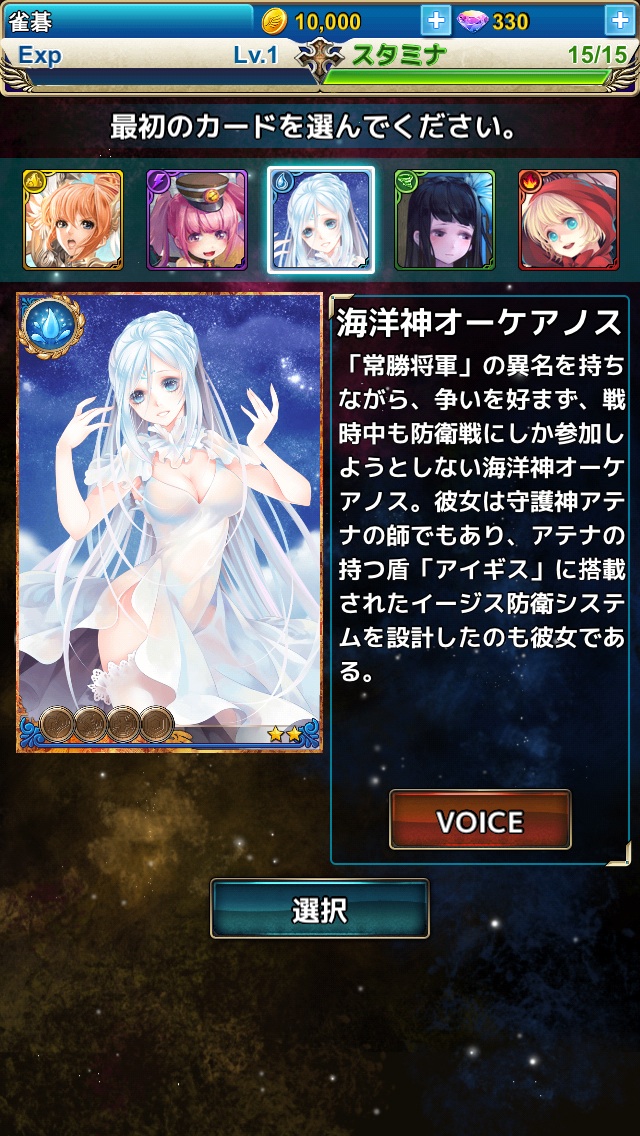Image resolution: width=640 pixels, height=1136 pixels.
Task: Select the white-haired water element card
Action: [321, 220]
